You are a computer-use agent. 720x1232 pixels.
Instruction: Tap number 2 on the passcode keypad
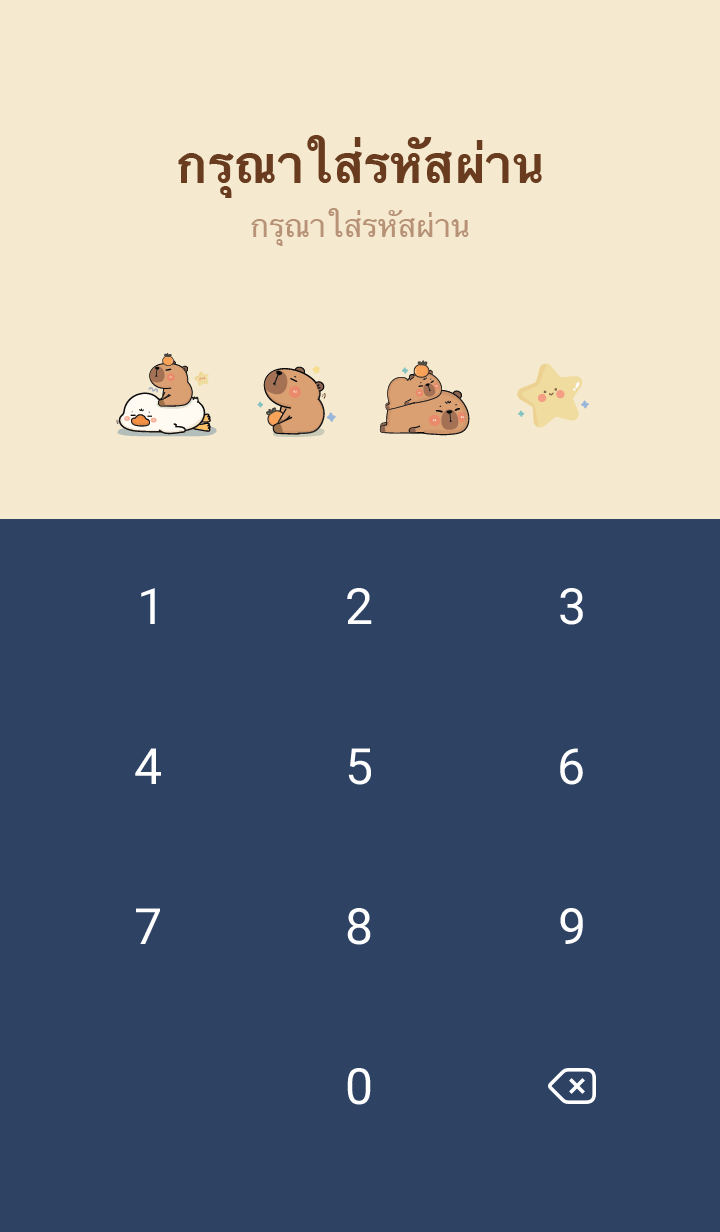[359, 607]
